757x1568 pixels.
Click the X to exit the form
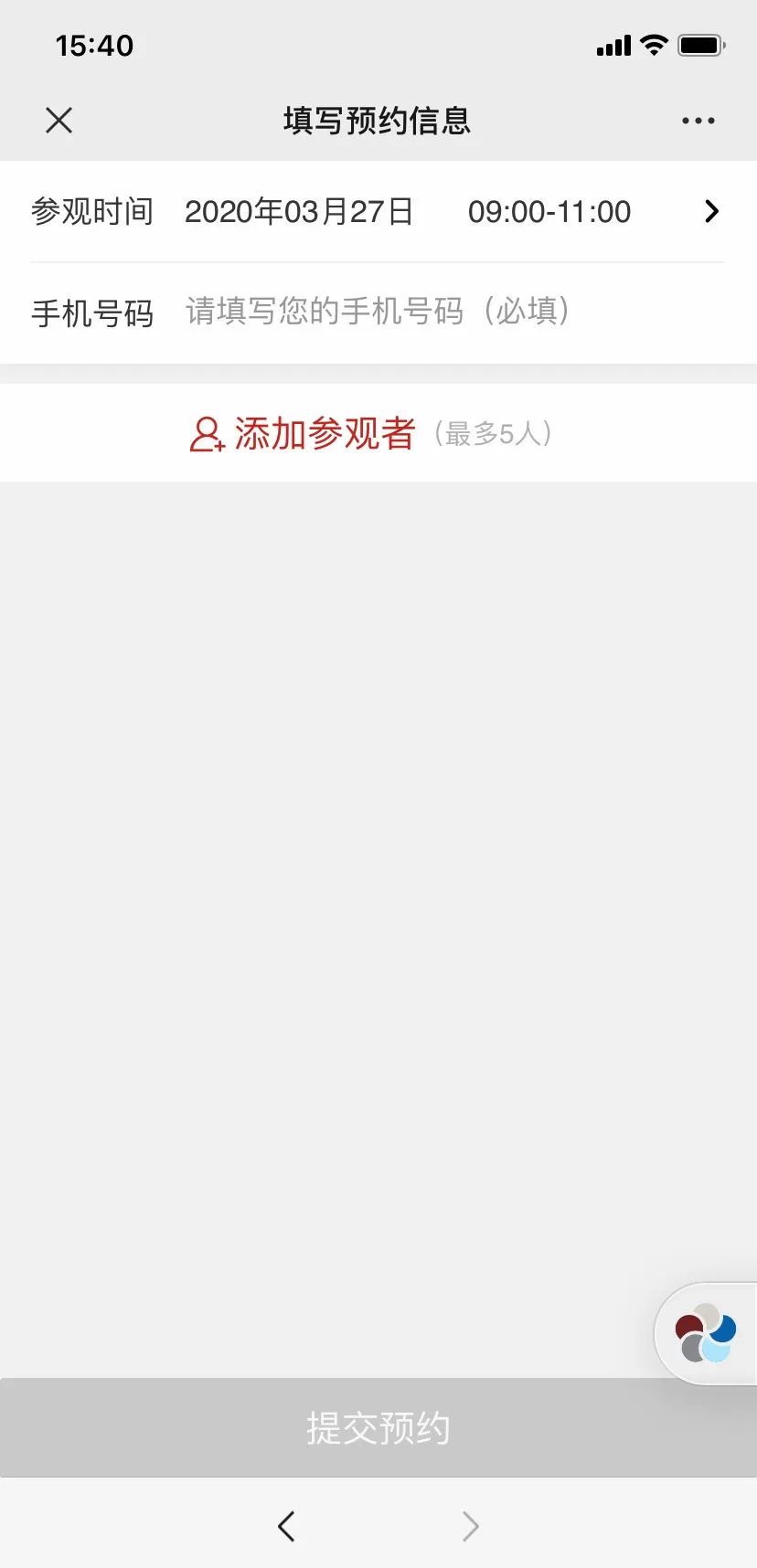(x=59, y=120)
